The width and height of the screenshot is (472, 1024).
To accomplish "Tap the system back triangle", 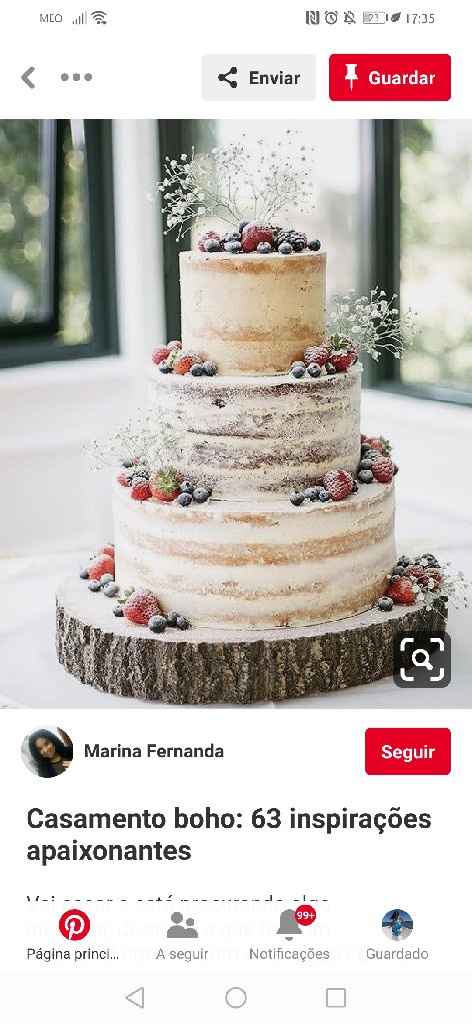I will (x=135, y=998).
